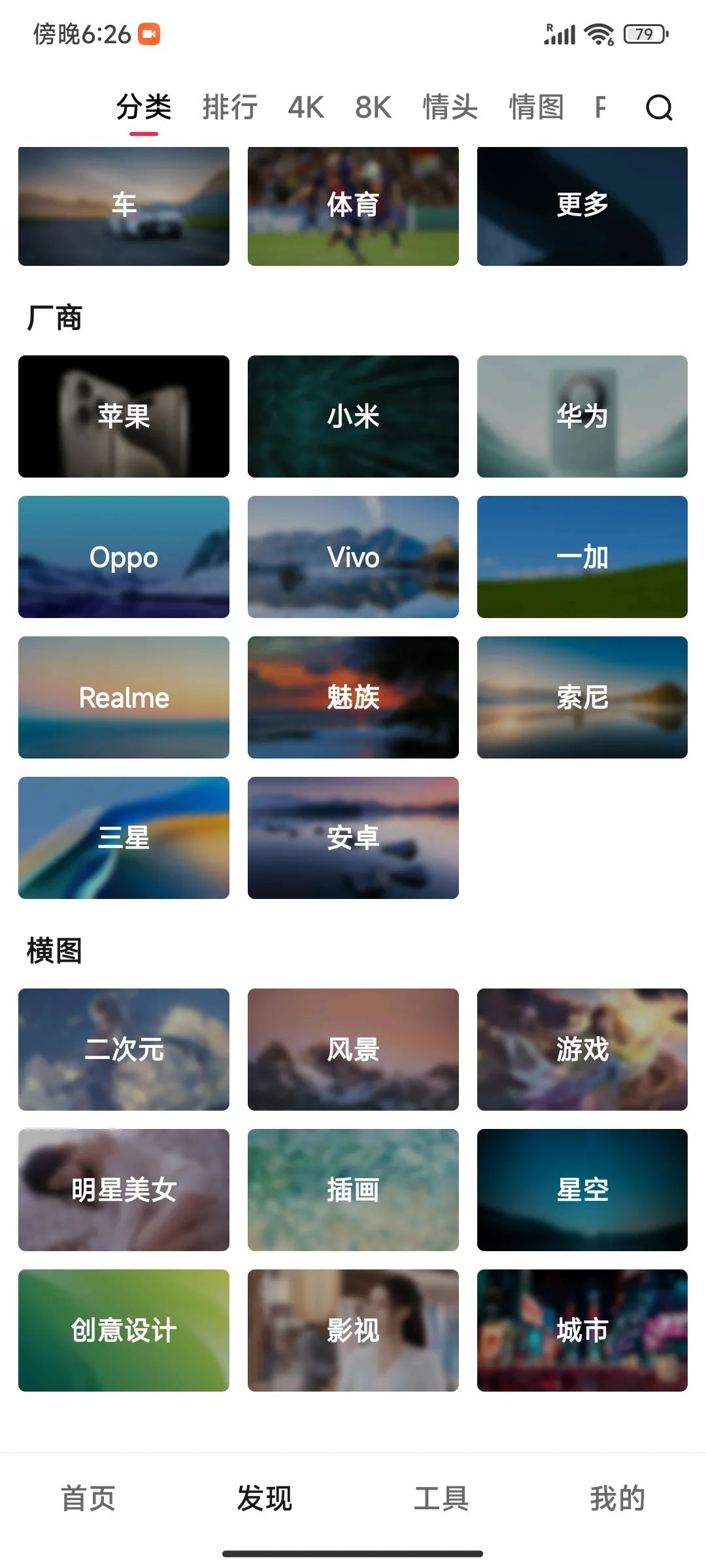The width and height of the screenshot is (706, 1568).
Task: Switch to the 我的 tab
Action: (x=617, y=1497)
